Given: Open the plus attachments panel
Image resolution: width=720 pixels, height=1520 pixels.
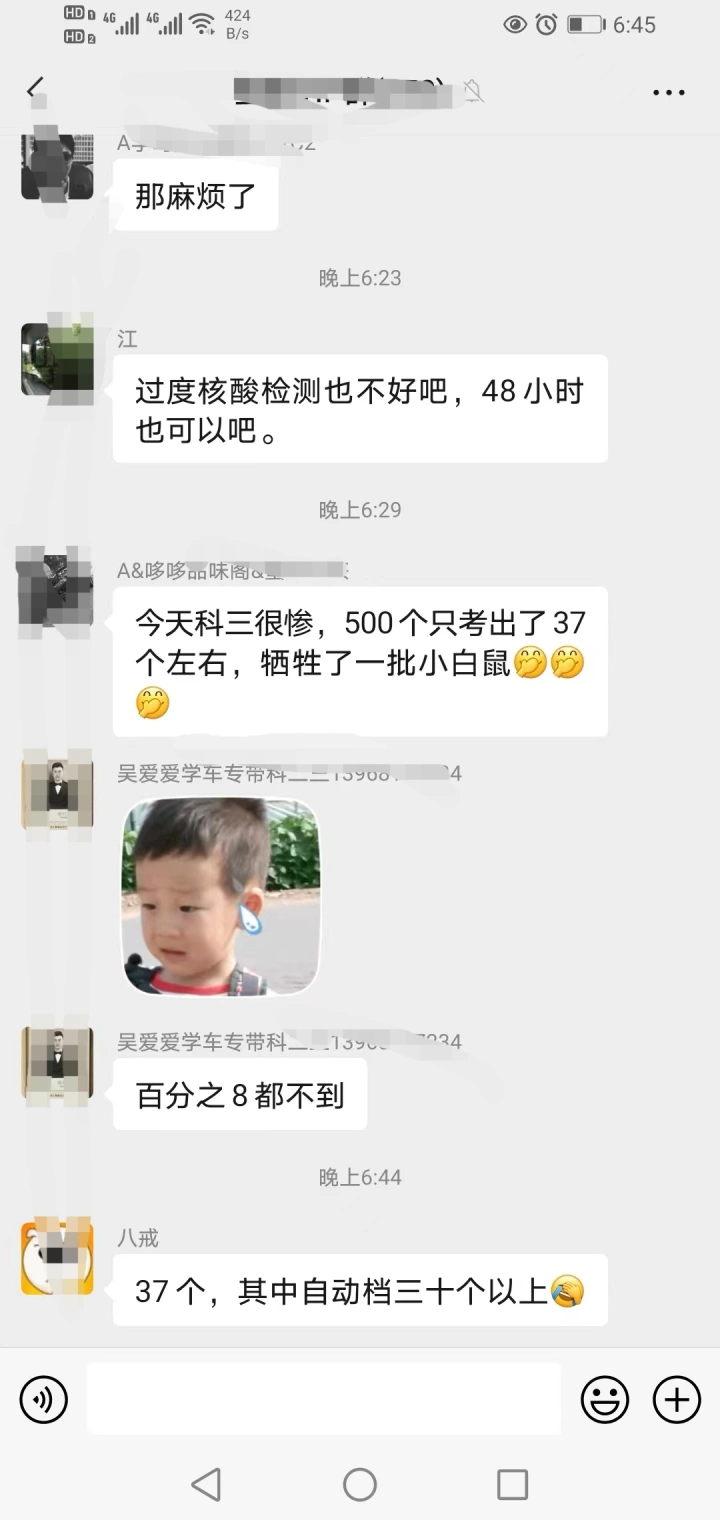Looking at the screenshot, I should tap(677, 1399).
